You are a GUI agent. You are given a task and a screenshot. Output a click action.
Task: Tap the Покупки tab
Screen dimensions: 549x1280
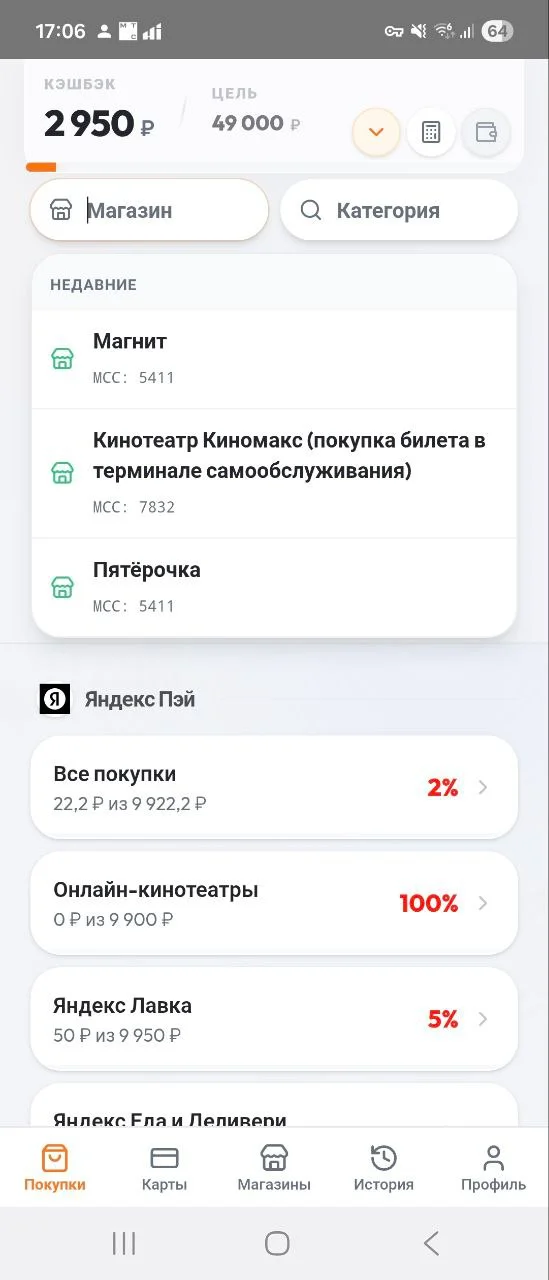click(55, 1168)
